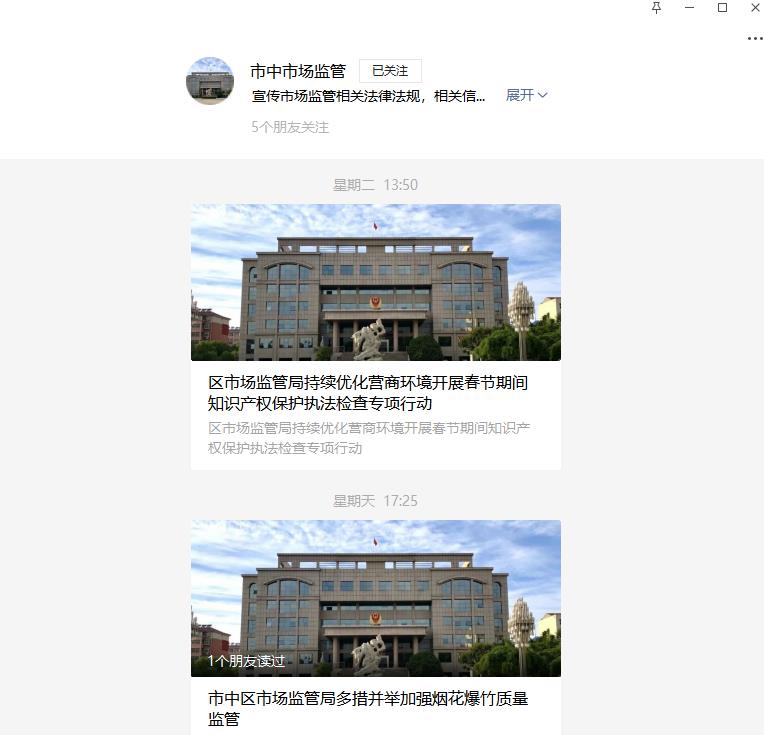Open 市中市场监管 account avatar
Image resolution: width=764 pixels, height=735 pixels.
coord(210,81)
